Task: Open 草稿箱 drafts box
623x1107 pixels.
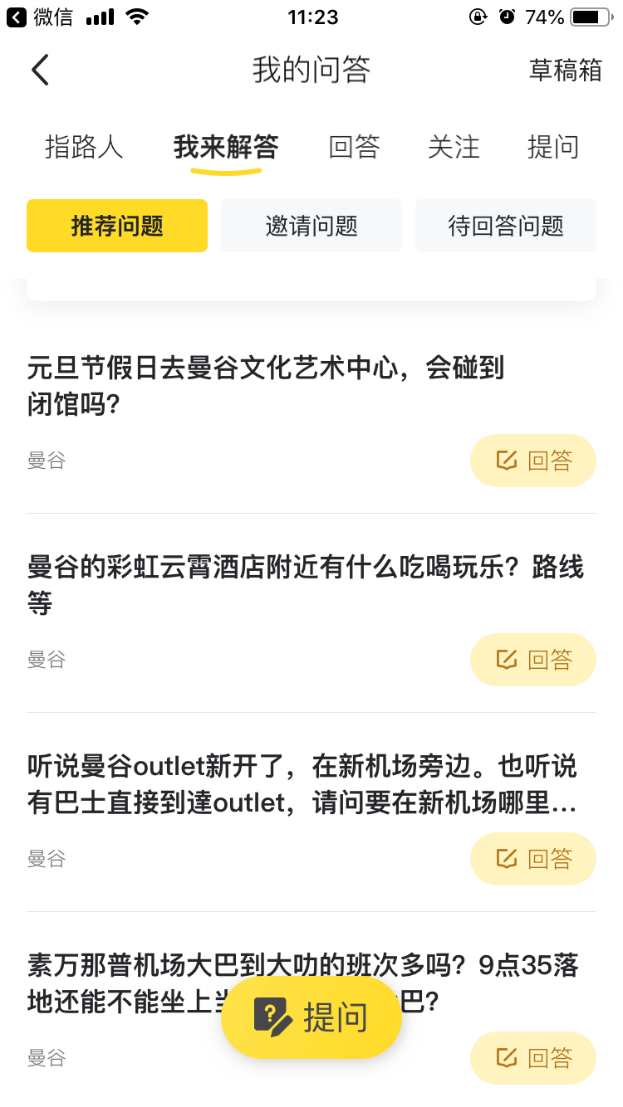Action: coord(565,70)
